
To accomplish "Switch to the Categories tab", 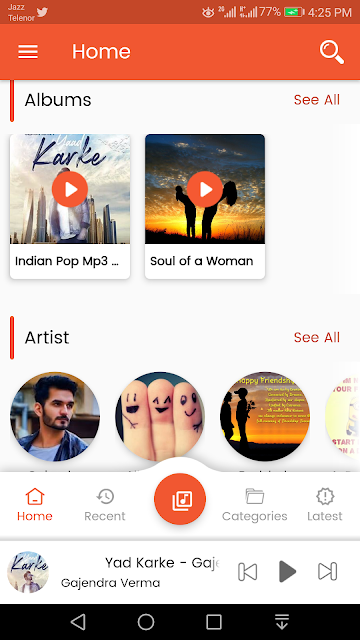I will [255, 505].
